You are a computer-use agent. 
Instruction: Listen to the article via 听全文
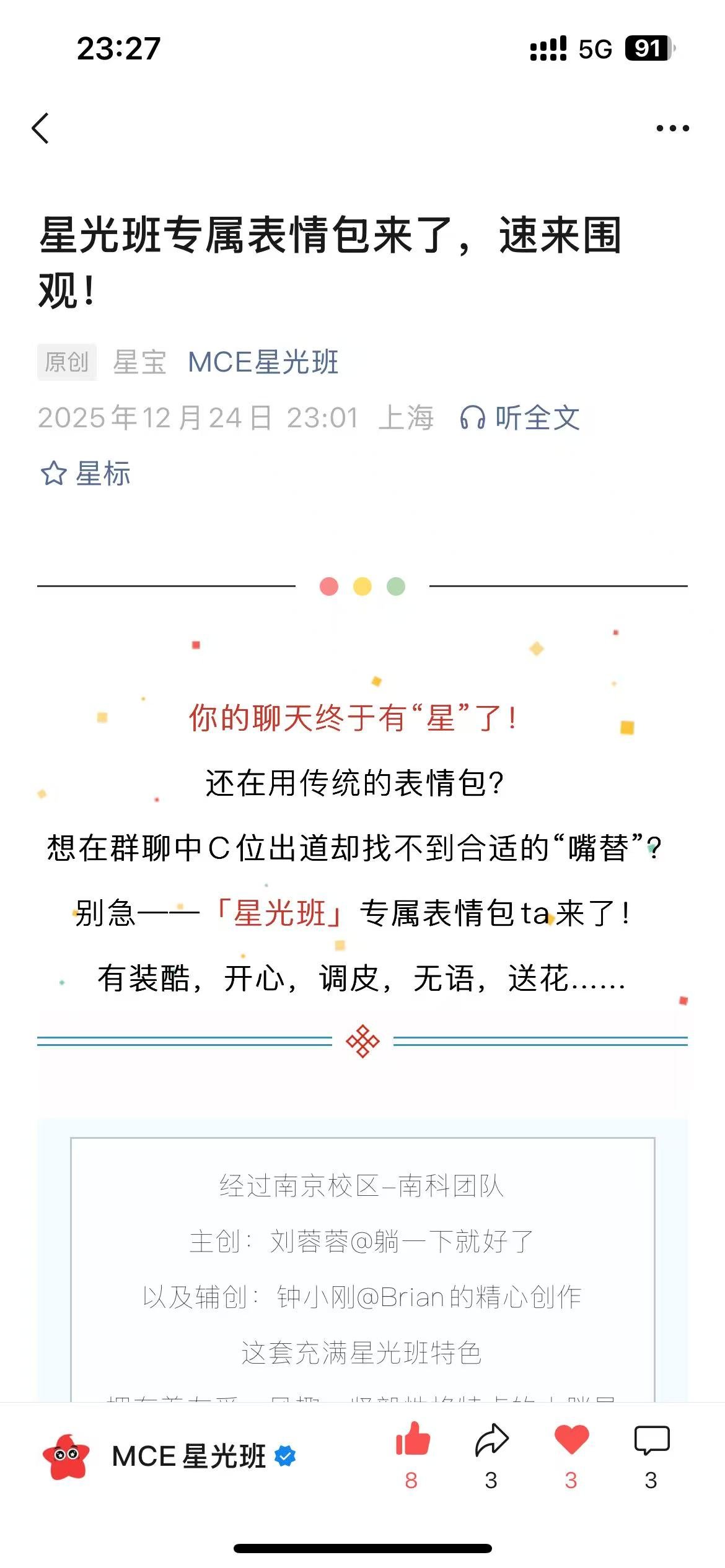520,417
